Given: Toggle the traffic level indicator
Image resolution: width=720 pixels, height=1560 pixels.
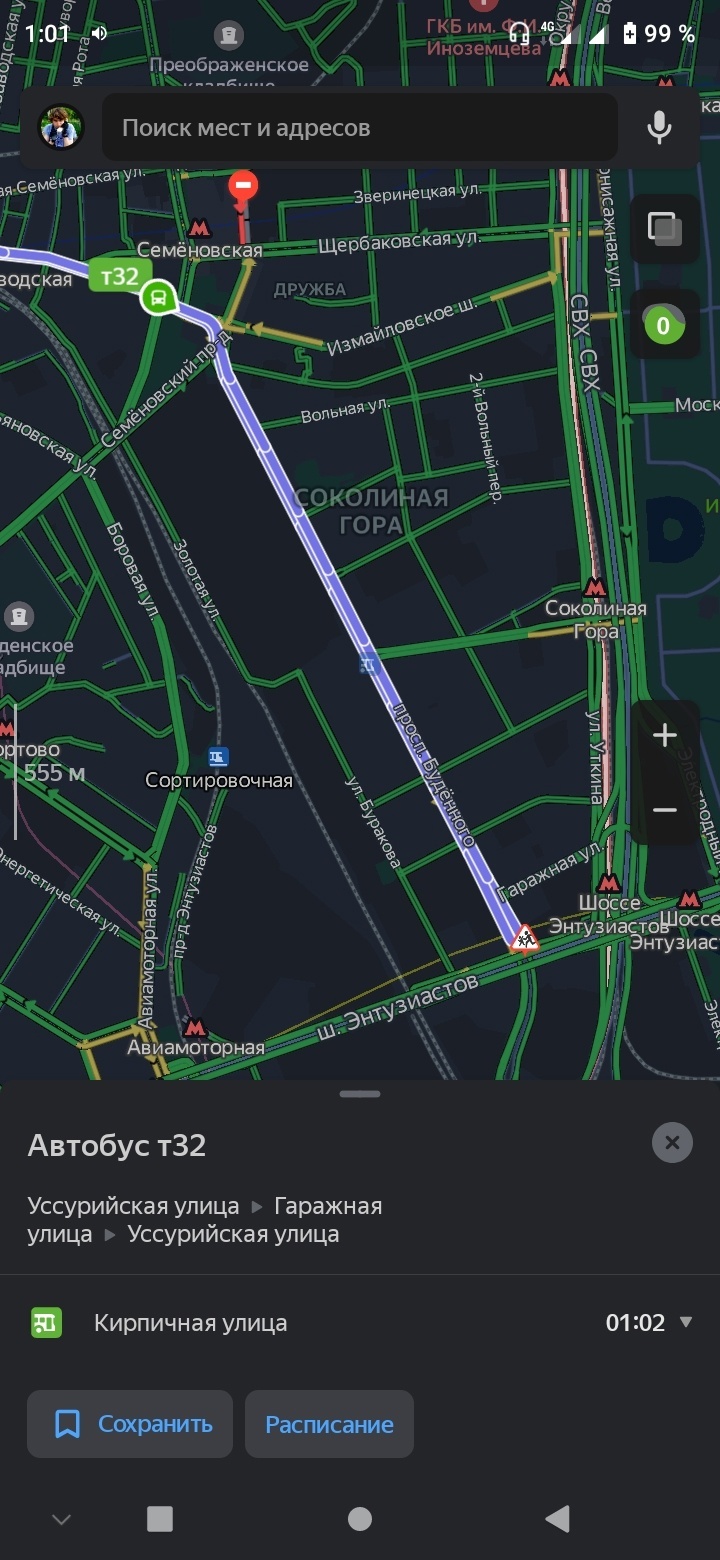Looking at the screenshot, I should point(664,324).
